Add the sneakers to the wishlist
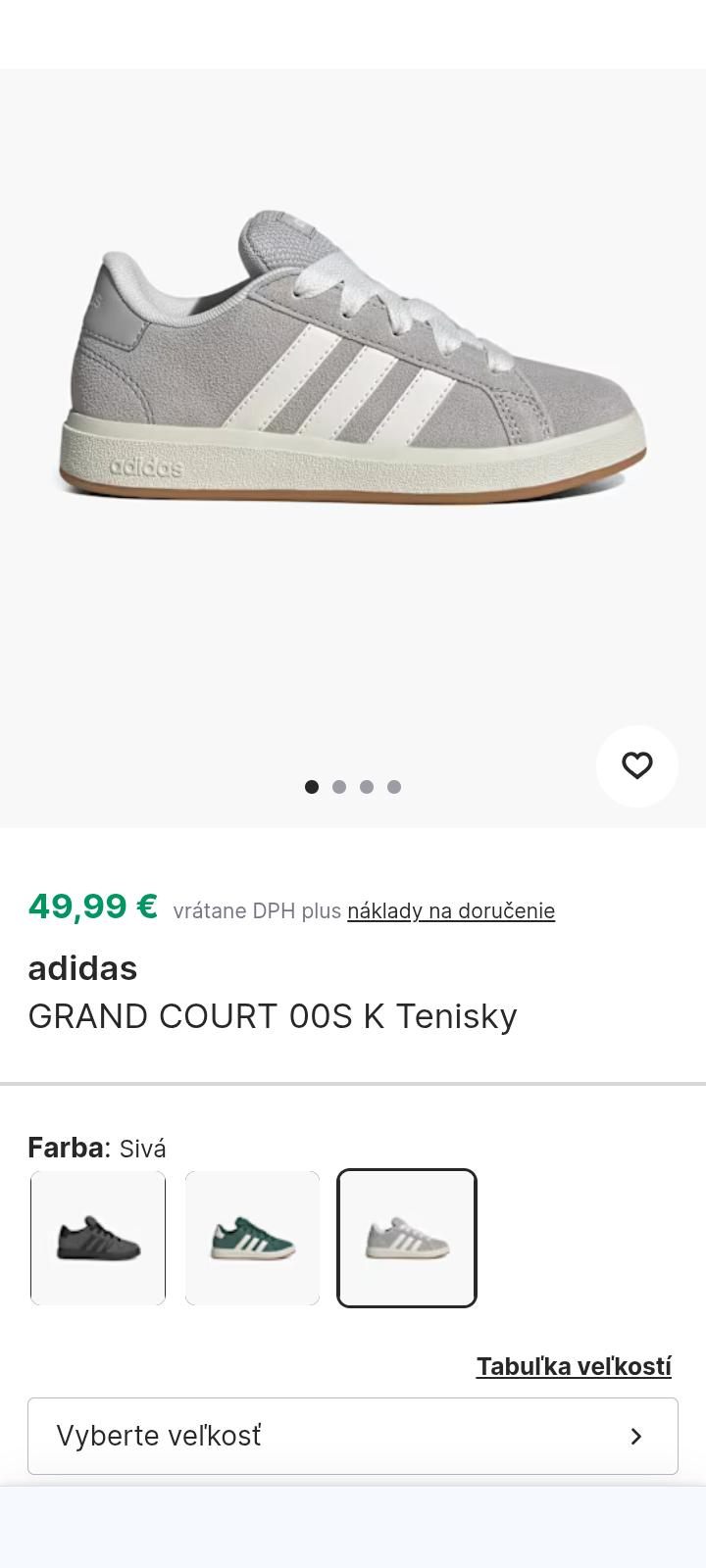Viewport: 706px width, 1568px height. click(x=636, y=765)
